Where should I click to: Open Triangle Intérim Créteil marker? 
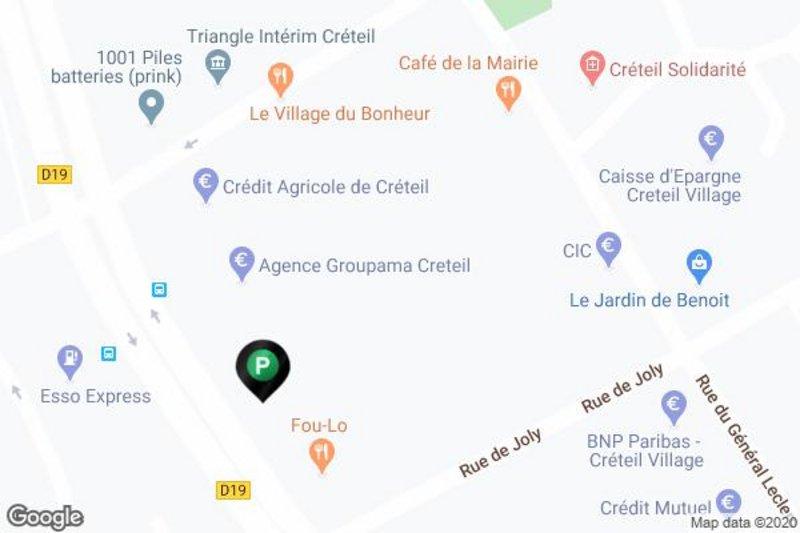[217, 66]
